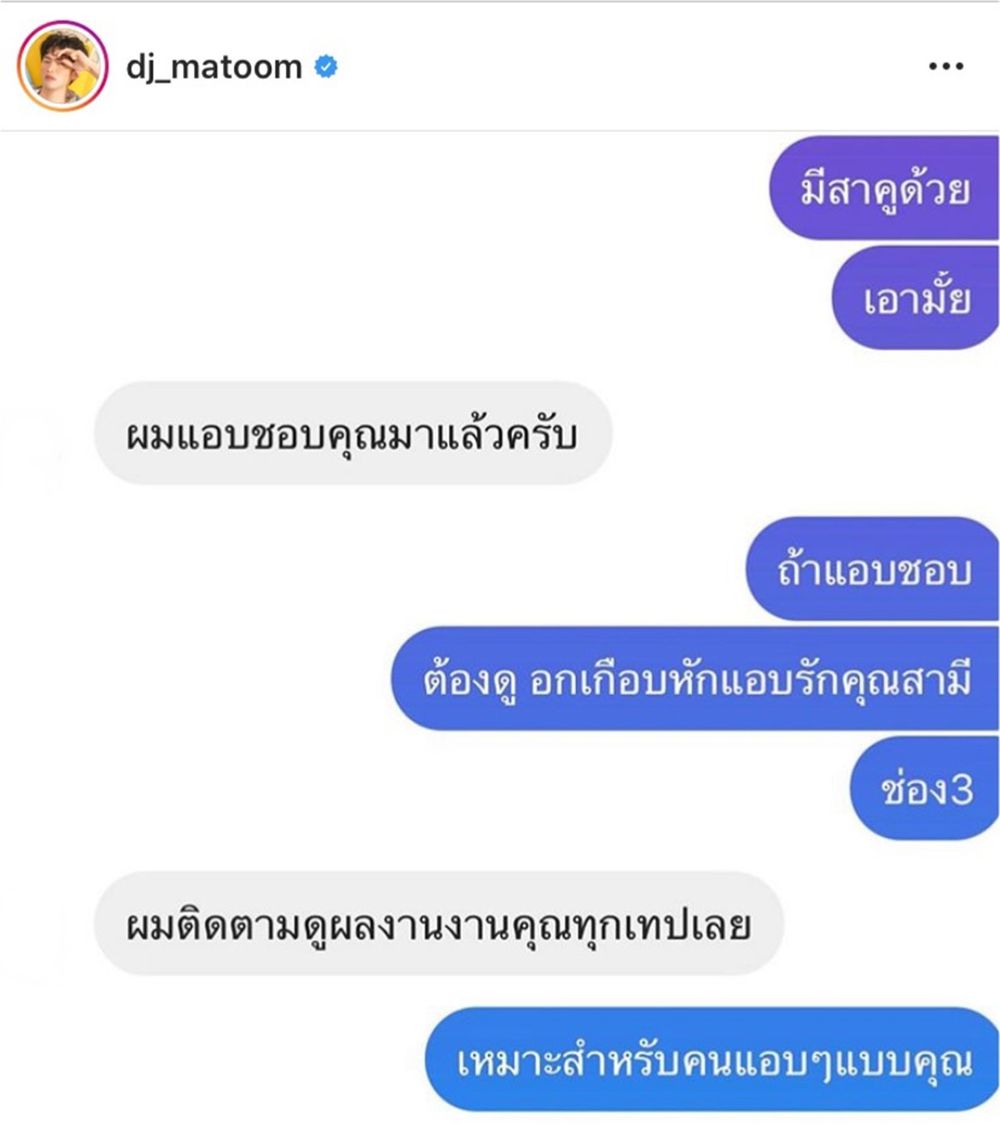
Task: Open dj_matoom's profile picture story
Action: click(62, 67)
